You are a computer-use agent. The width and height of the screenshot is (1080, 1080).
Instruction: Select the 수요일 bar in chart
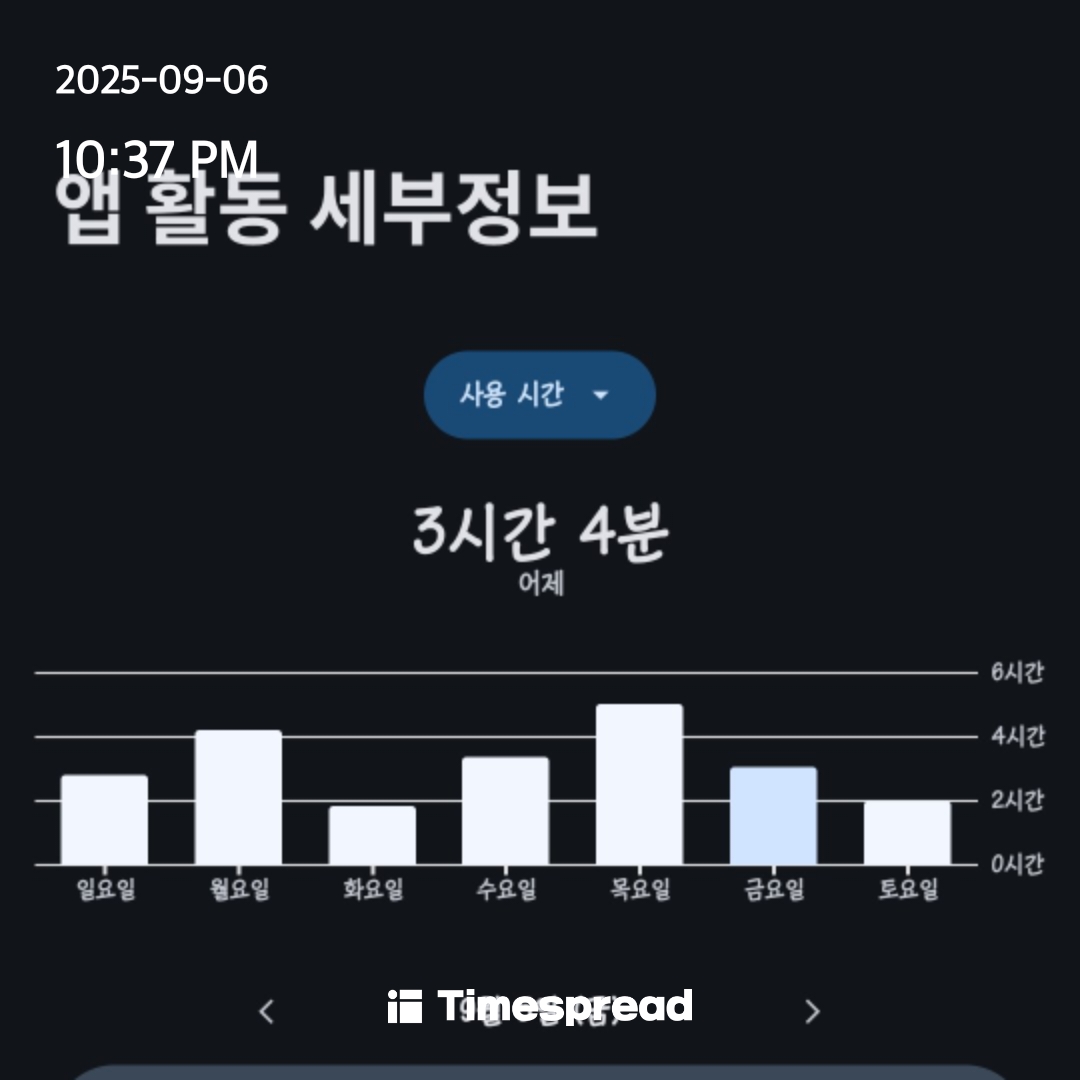tap(505, 811)
